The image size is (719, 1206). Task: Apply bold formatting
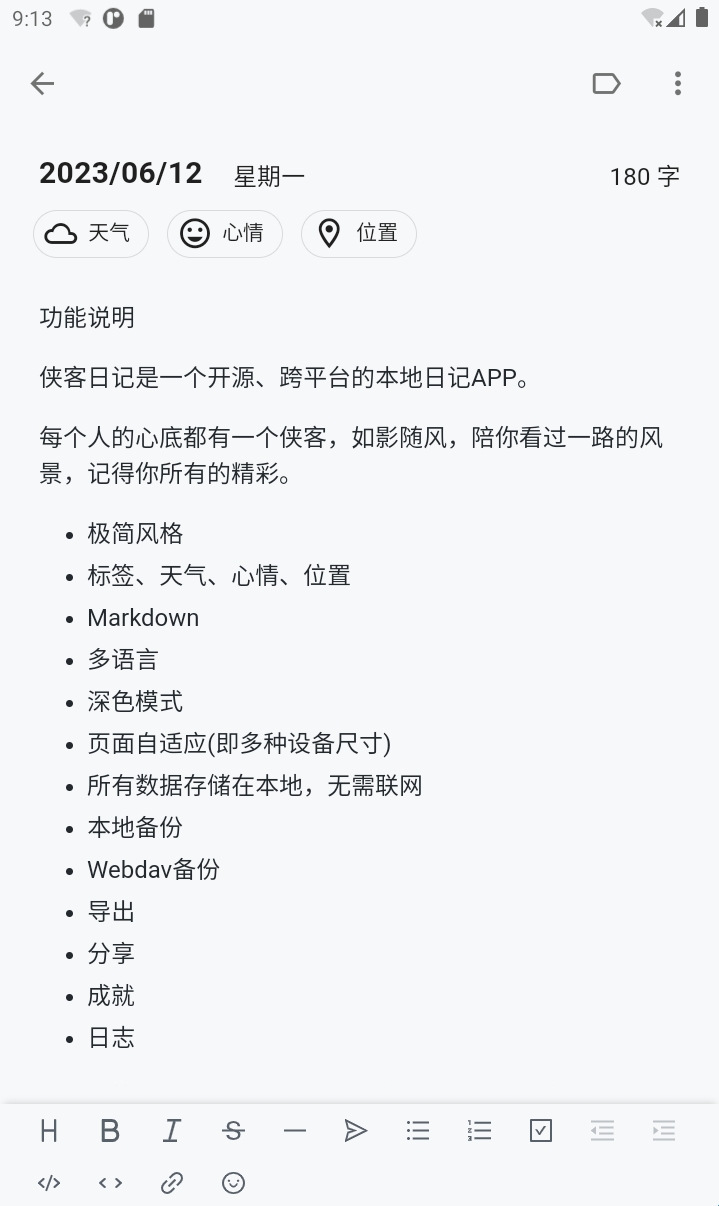click(110, 1131)
